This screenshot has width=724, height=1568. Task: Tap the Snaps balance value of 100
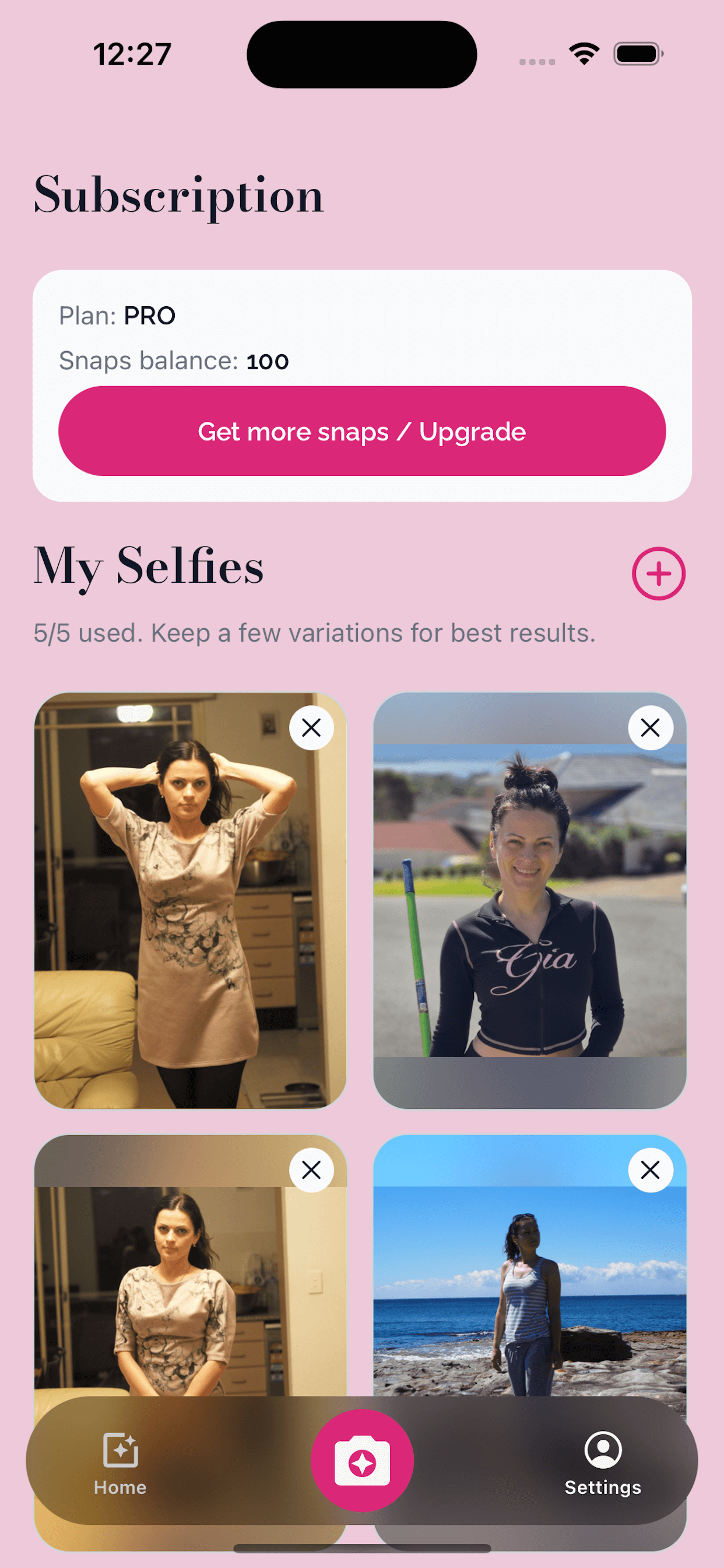click(x=268, y=360)
